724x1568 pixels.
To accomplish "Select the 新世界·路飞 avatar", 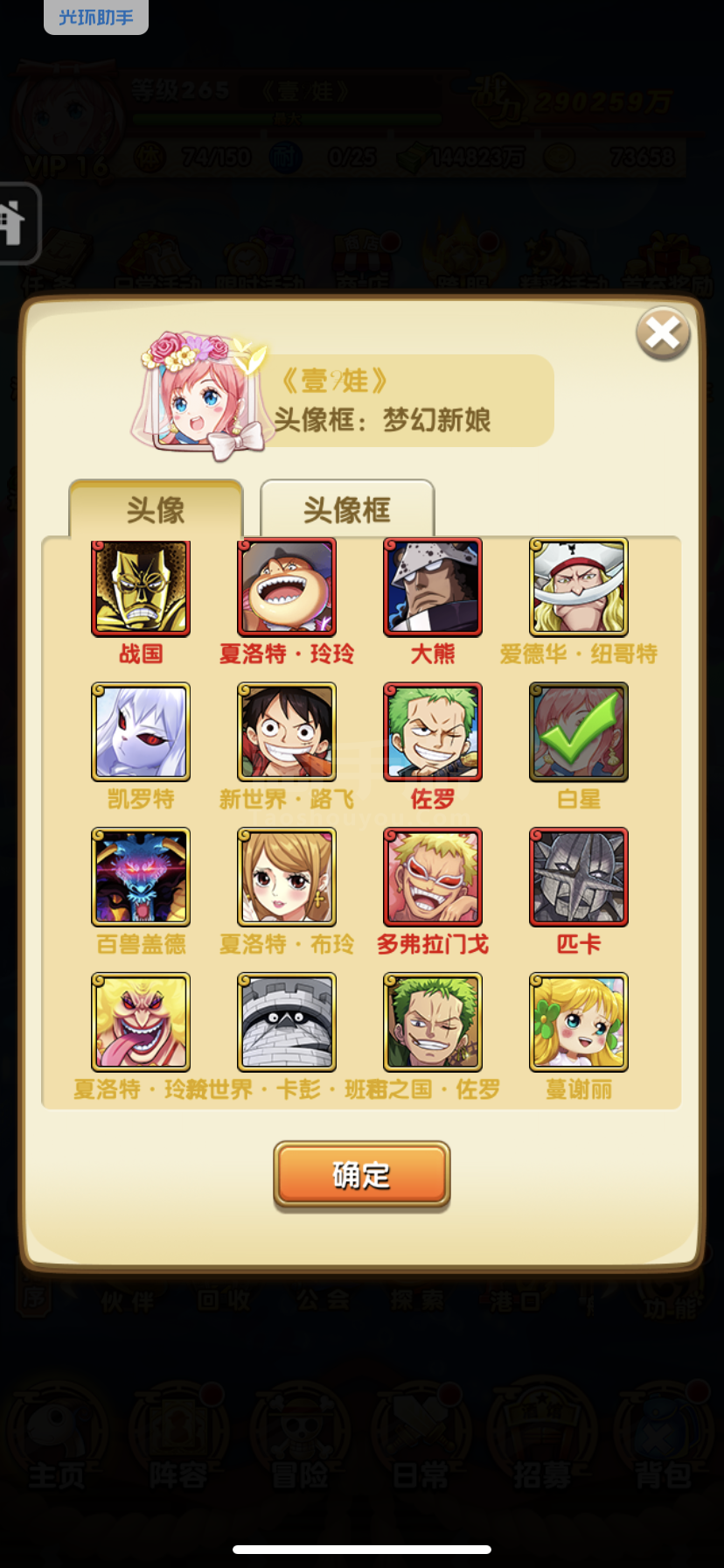I will coord(287,731).
